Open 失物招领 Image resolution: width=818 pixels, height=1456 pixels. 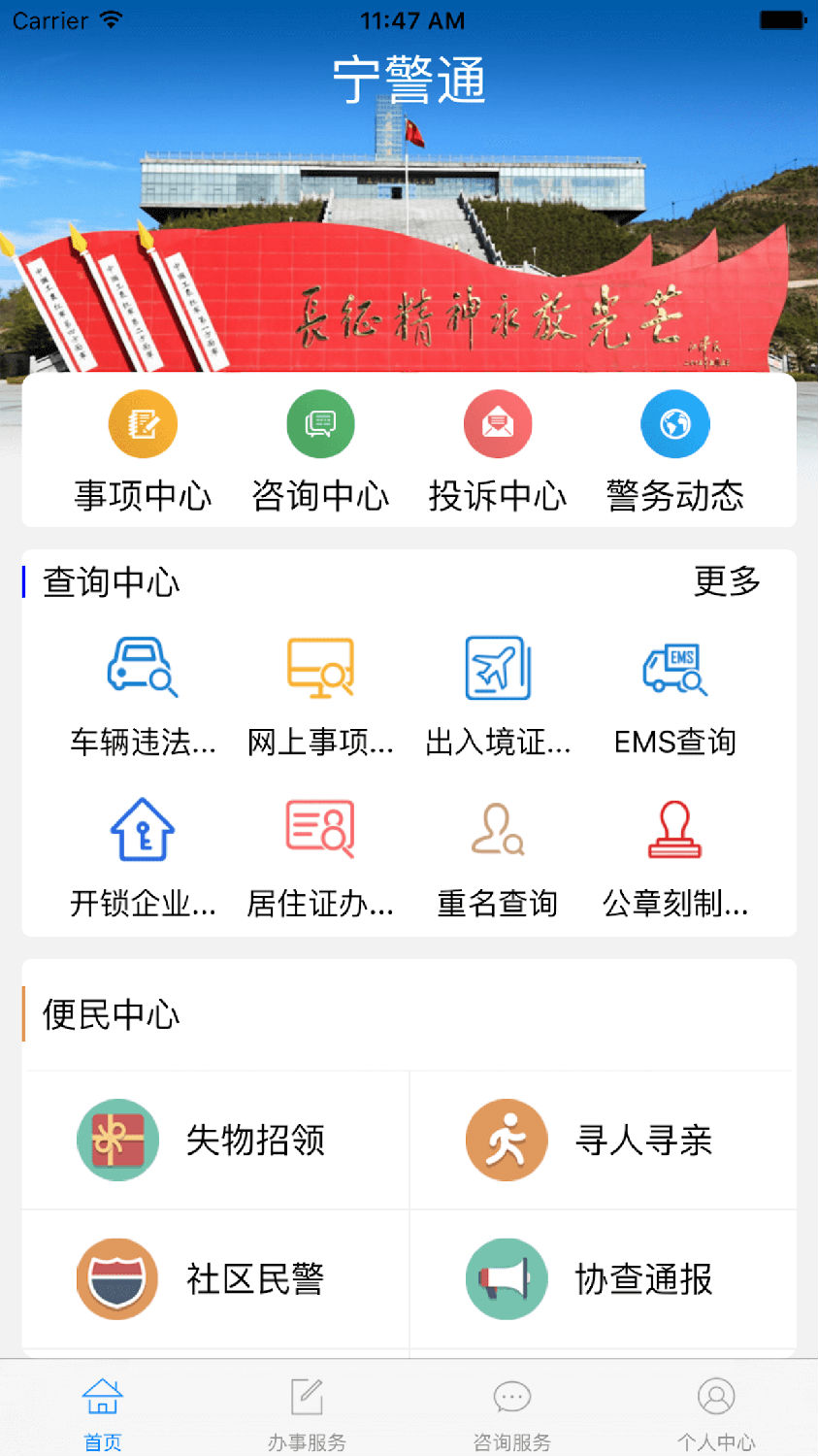point(215,1141)
